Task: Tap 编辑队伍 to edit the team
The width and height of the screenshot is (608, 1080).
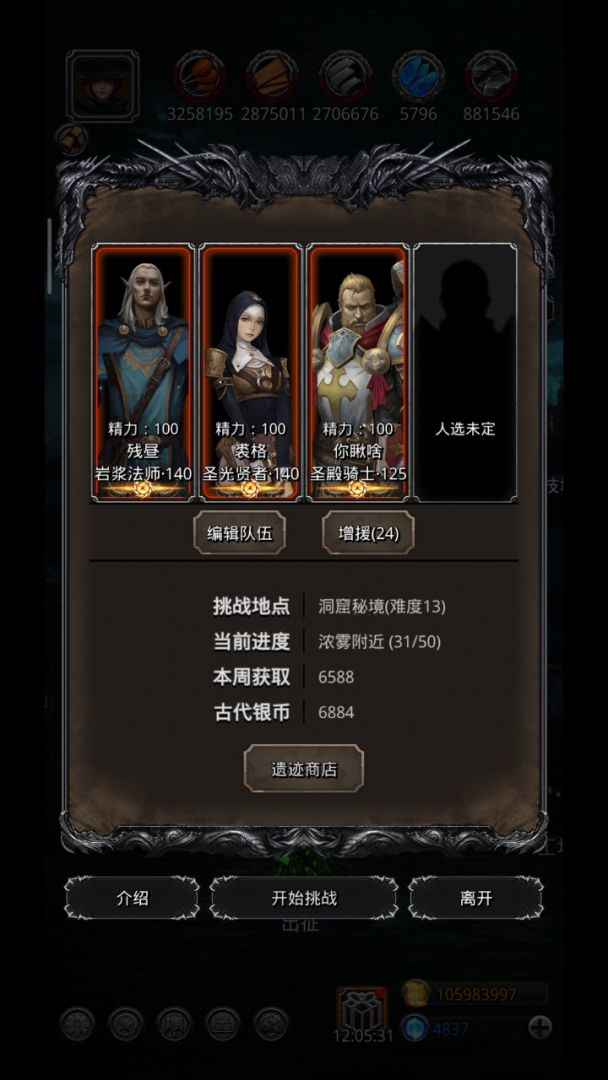Action: click(x=239, y=533)
